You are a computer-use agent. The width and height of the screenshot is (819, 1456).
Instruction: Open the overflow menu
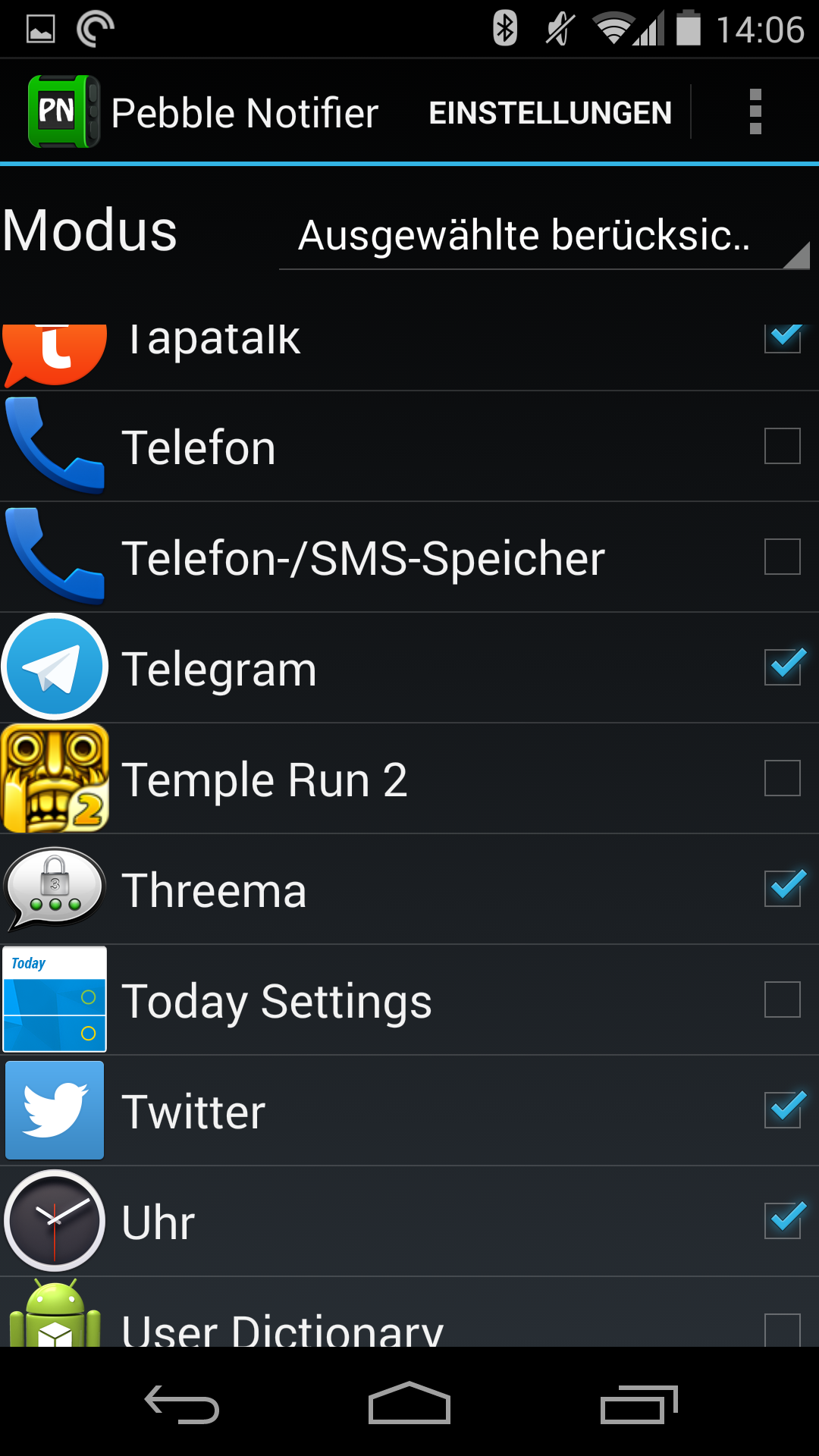[755, 112]
